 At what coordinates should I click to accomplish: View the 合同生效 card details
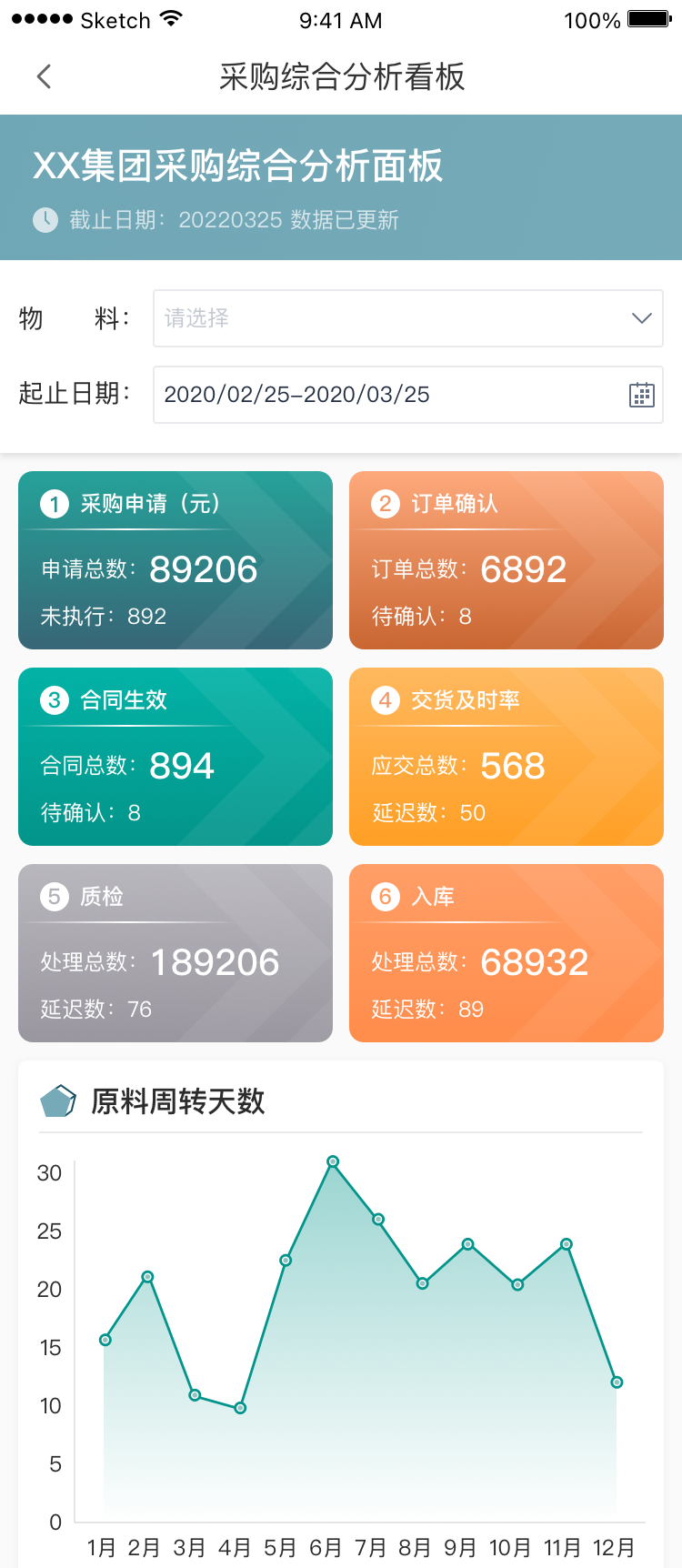point(176,757)
